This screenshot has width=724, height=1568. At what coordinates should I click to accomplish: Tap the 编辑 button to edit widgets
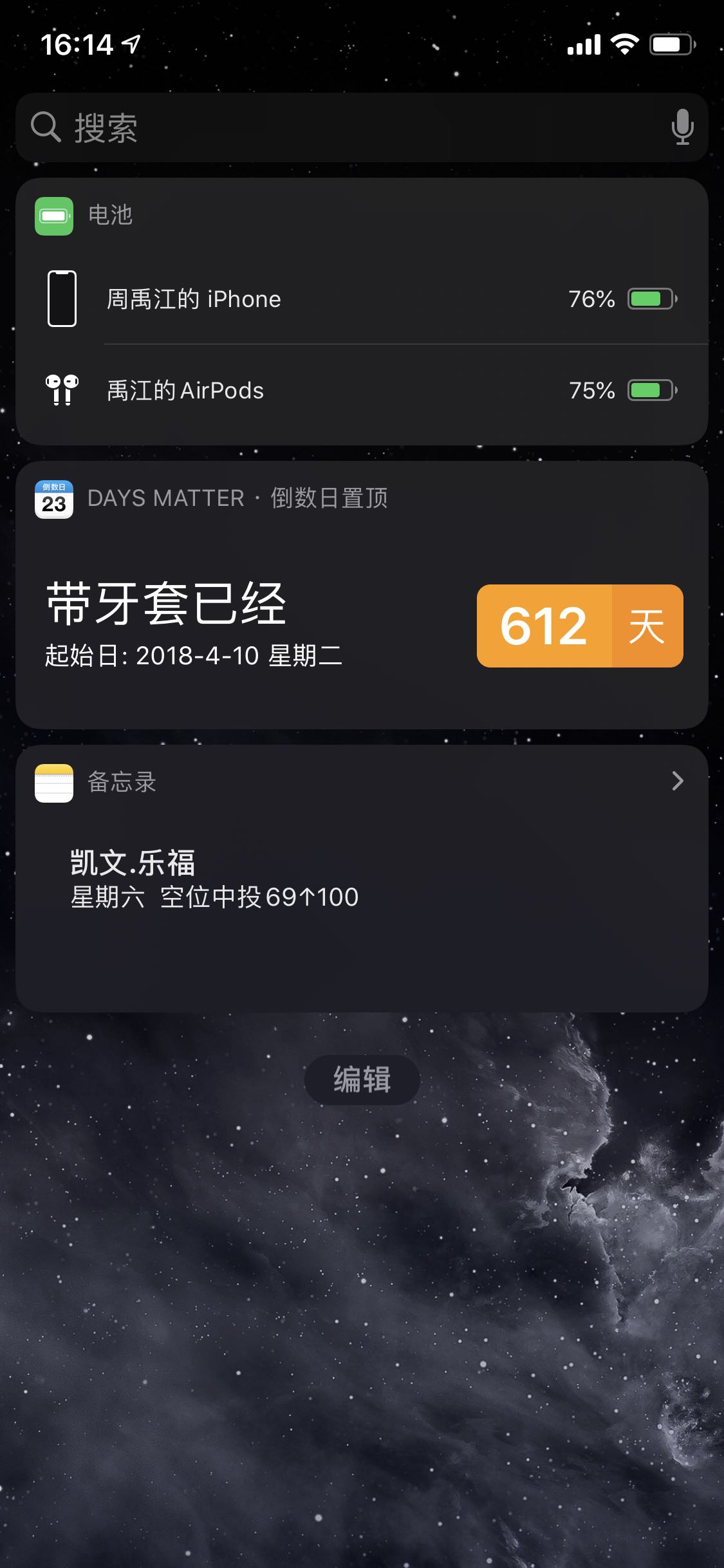362,1079
